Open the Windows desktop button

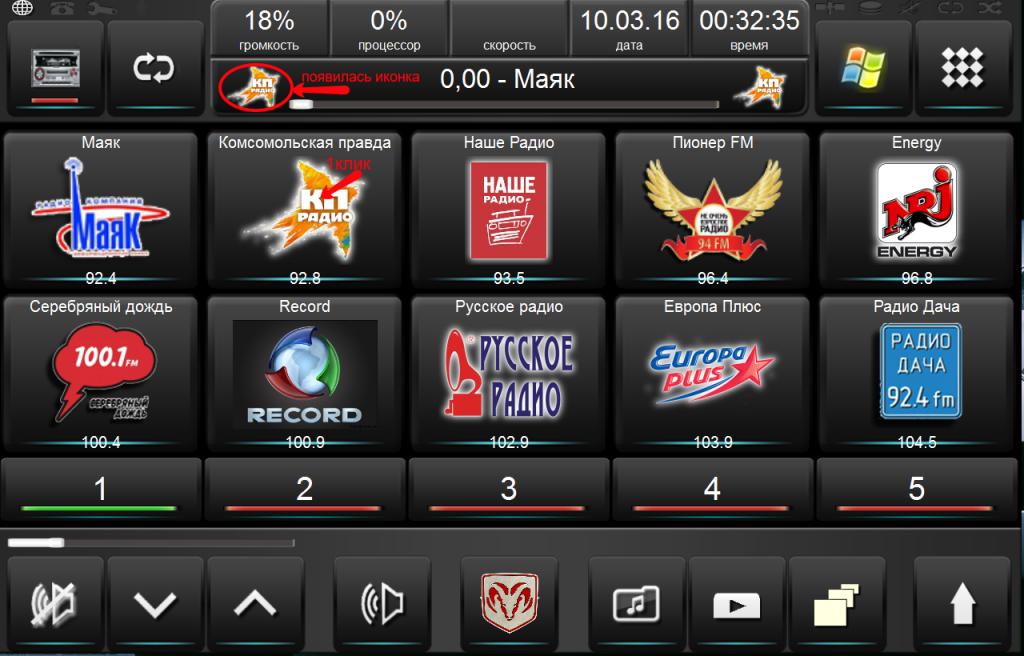[x=862, y=67]
